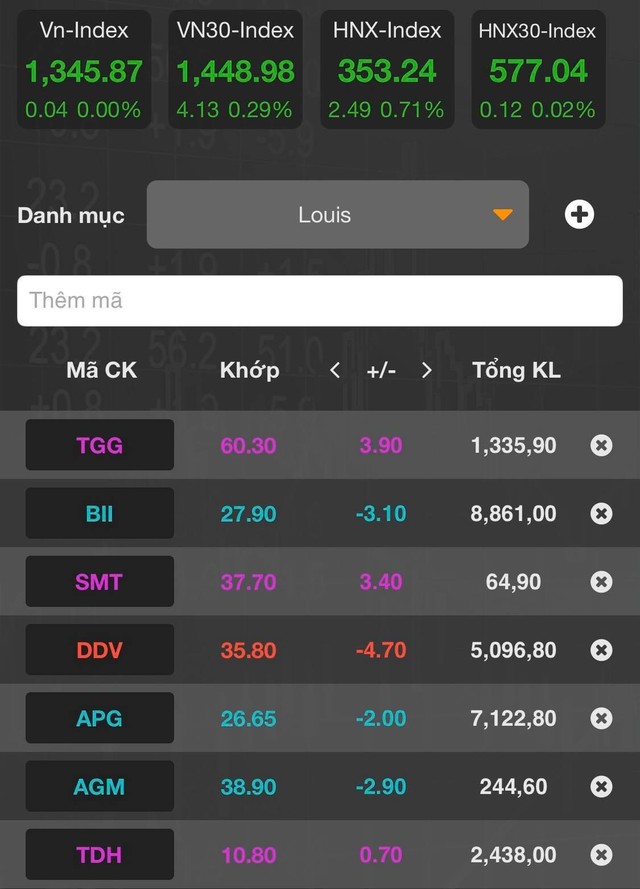This screenshot has height=889, width=640.
Task: Select the DDV stock code
Action: [x=99, y=650]
